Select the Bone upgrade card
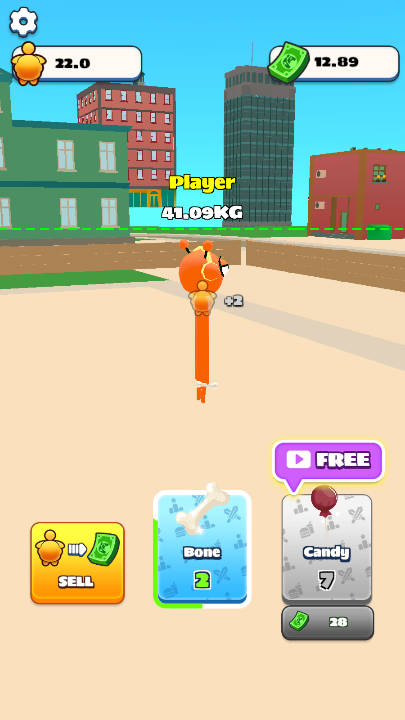 tap(202, 549)
